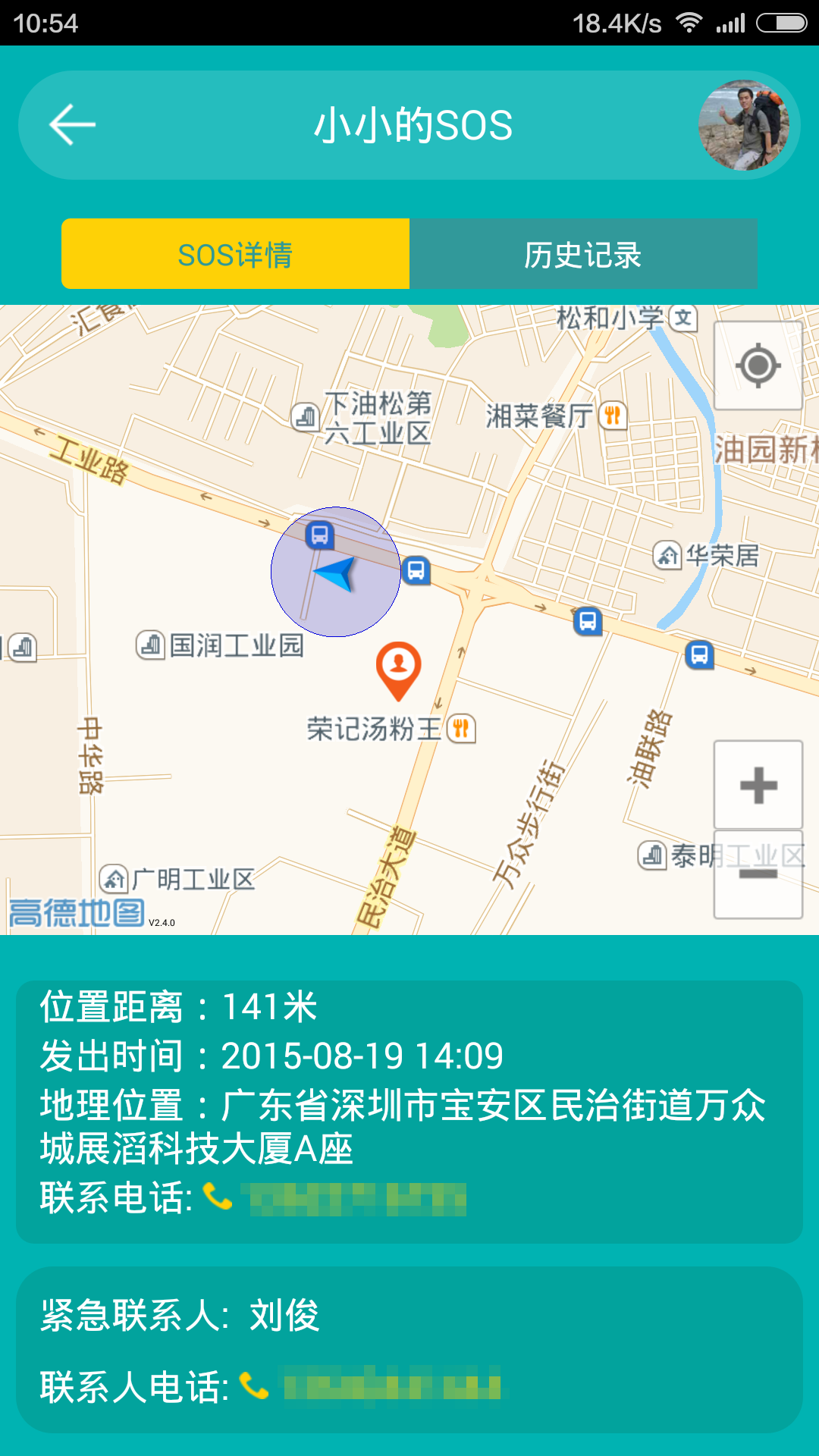Viewport: 819px width, 1456px height.
Task: Select the SOS详情 tab
Action: coord(235,255)
